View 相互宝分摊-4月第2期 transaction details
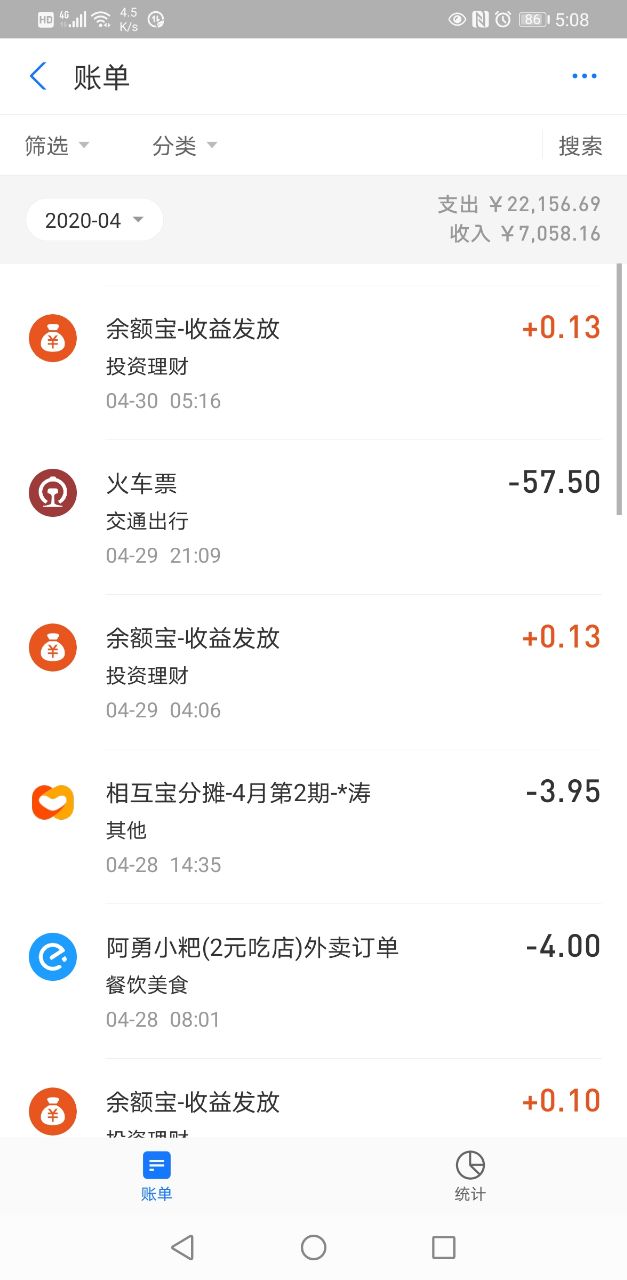627x1280 pixels. (313, 827)
